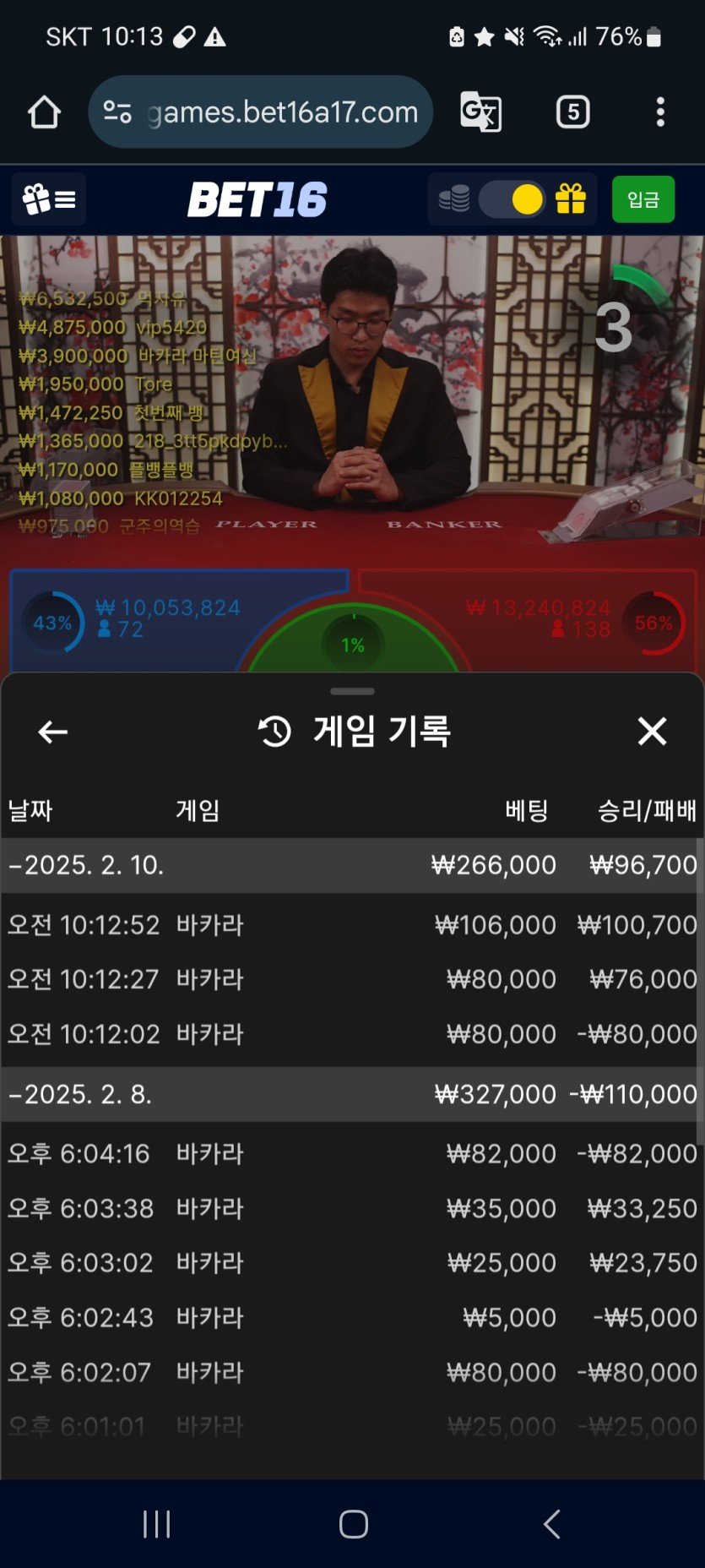Close the 게임 기록 panel
Screen dimensions: 705x1568
pyautogui.click(x=652, y=732)
